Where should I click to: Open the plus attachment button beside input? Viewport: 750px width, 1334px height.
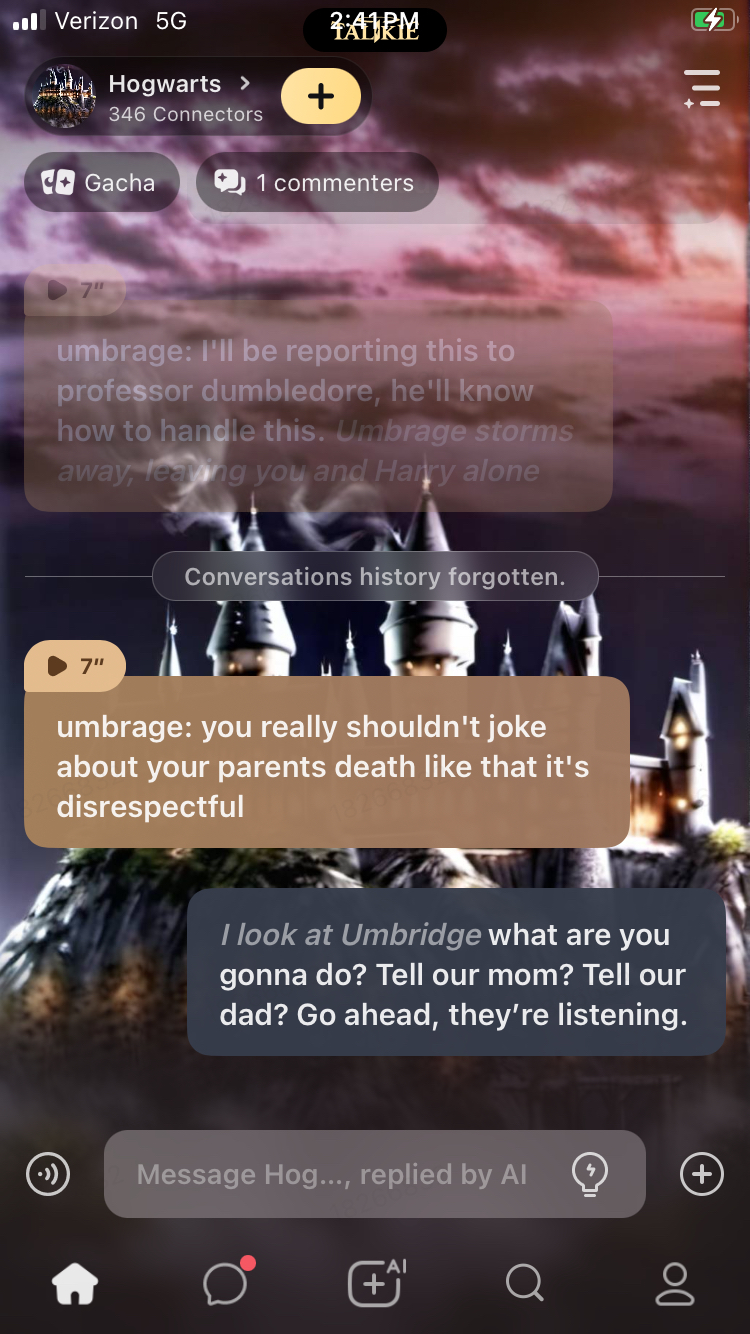click(x=701, y=1174)
